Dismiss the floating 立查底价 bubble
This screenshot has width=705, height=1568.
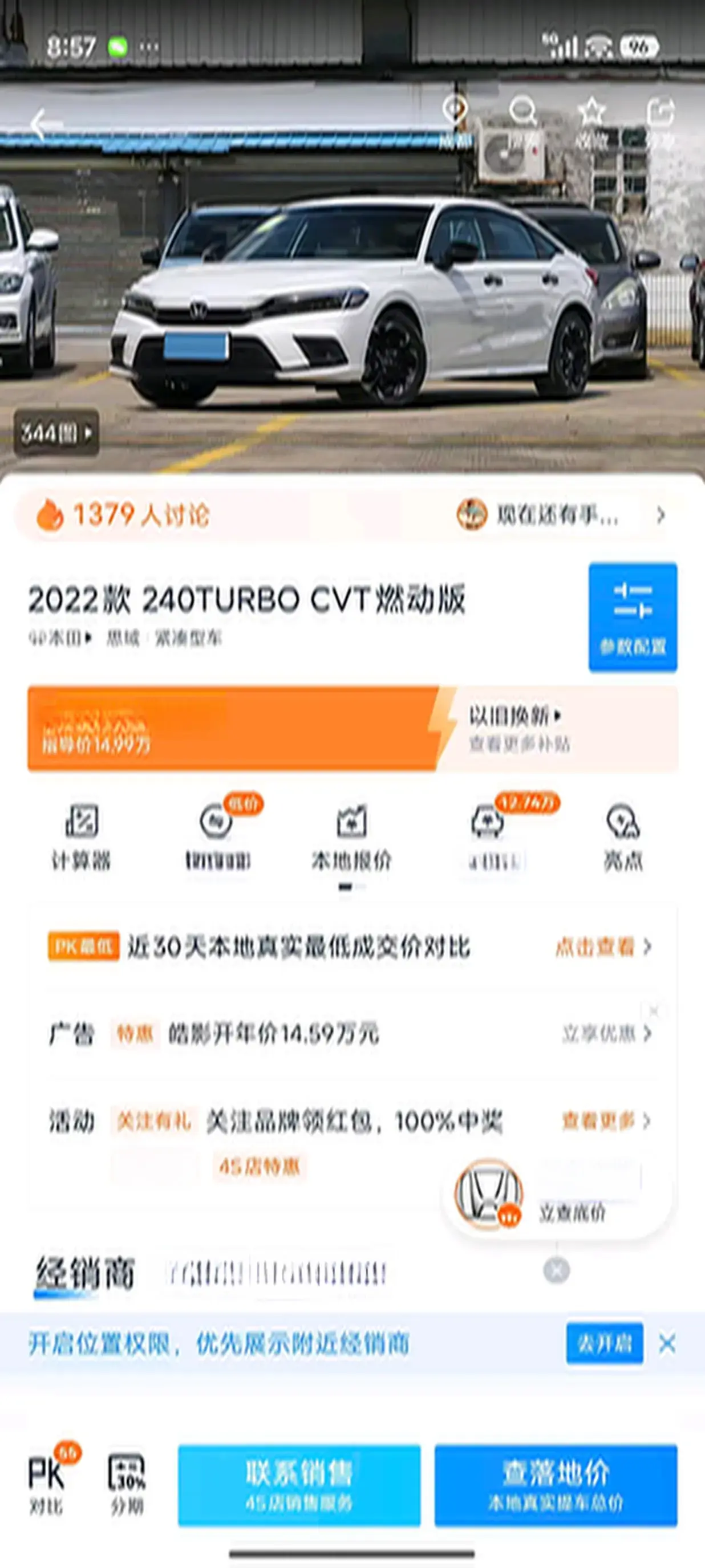pyautogui.click(x=557, y=1270)
